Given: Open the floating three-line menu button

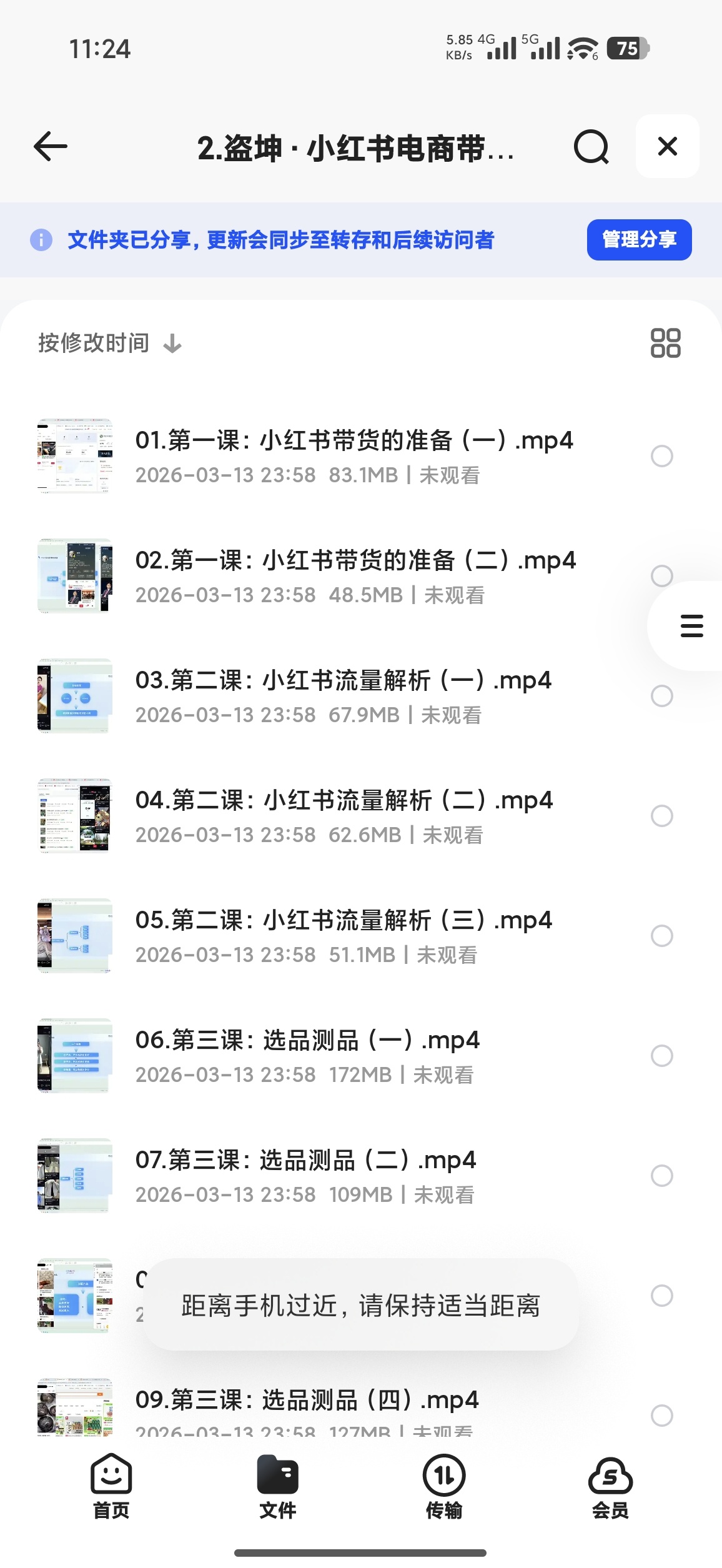Looking at the screenshot, I should 691,626.
